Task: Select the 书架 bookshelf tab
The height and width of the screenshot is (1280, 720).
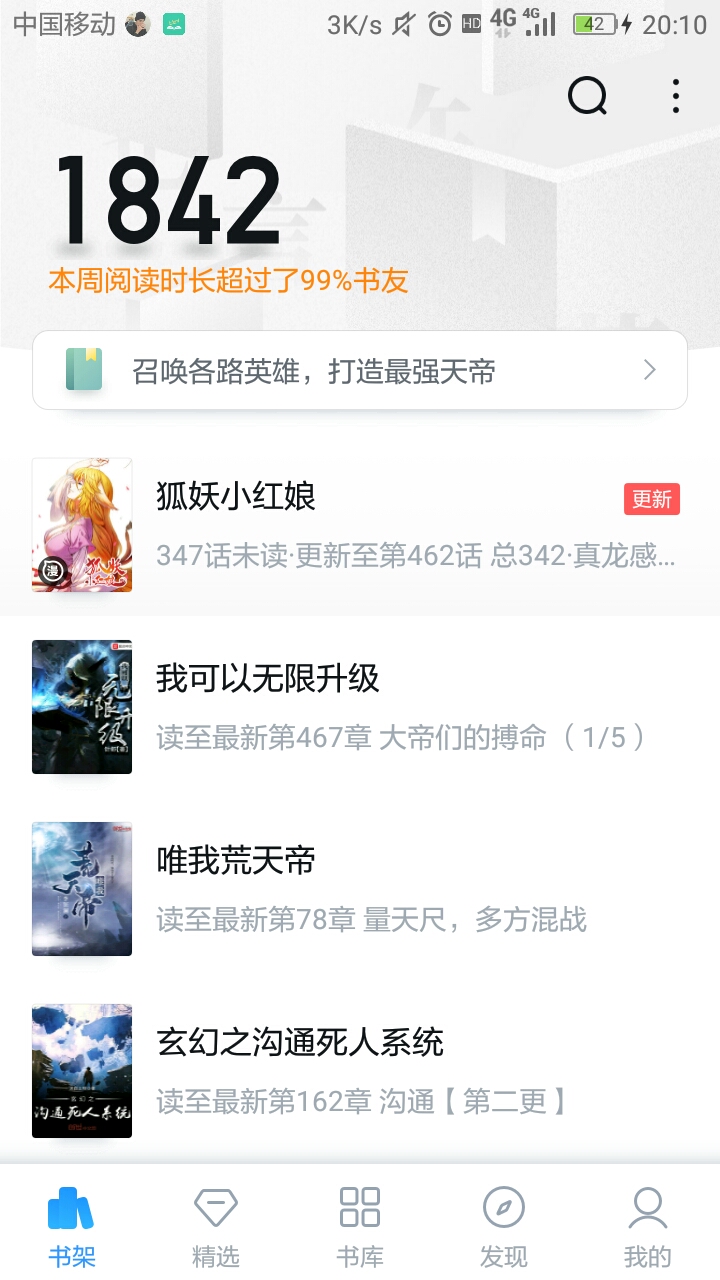Action: click(x=72, y=1226)
